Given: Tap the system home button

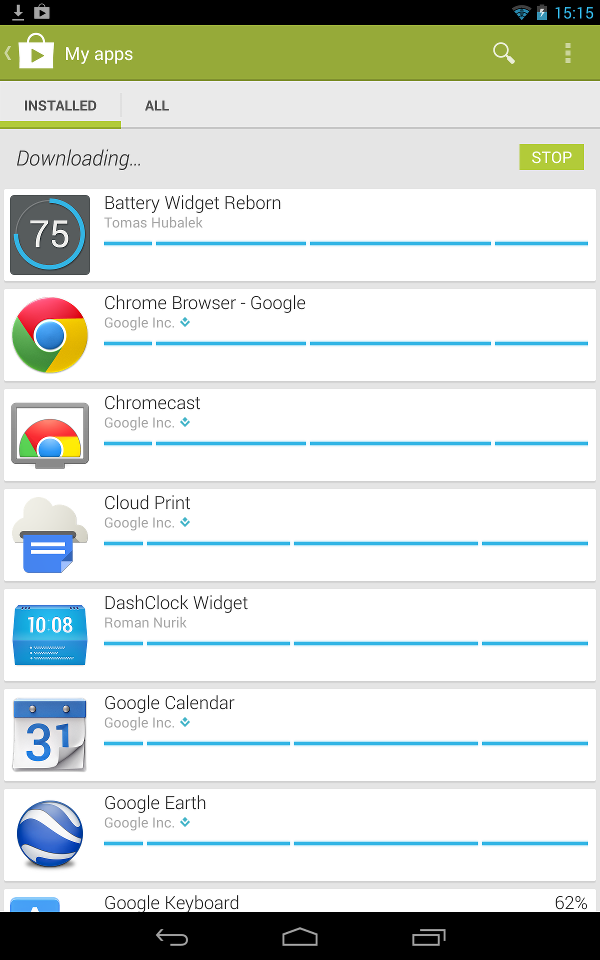Looking at the screenshot, I should (300, 937).
